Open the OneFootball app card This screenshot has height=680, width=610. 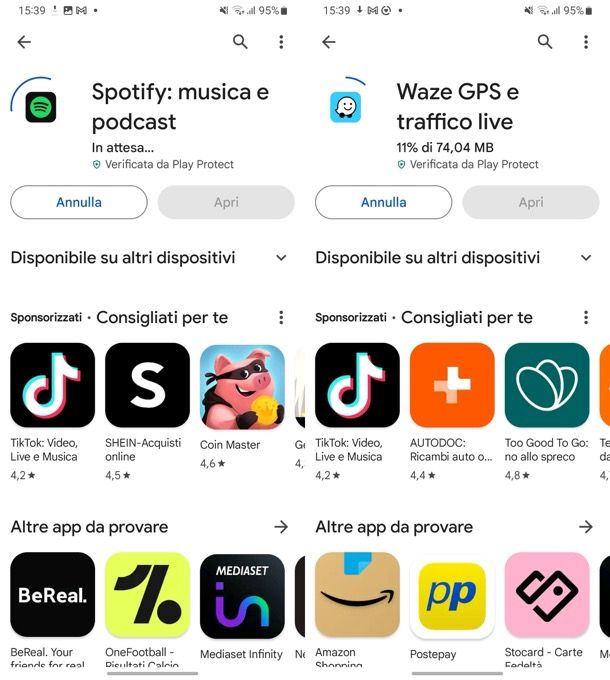147,595
